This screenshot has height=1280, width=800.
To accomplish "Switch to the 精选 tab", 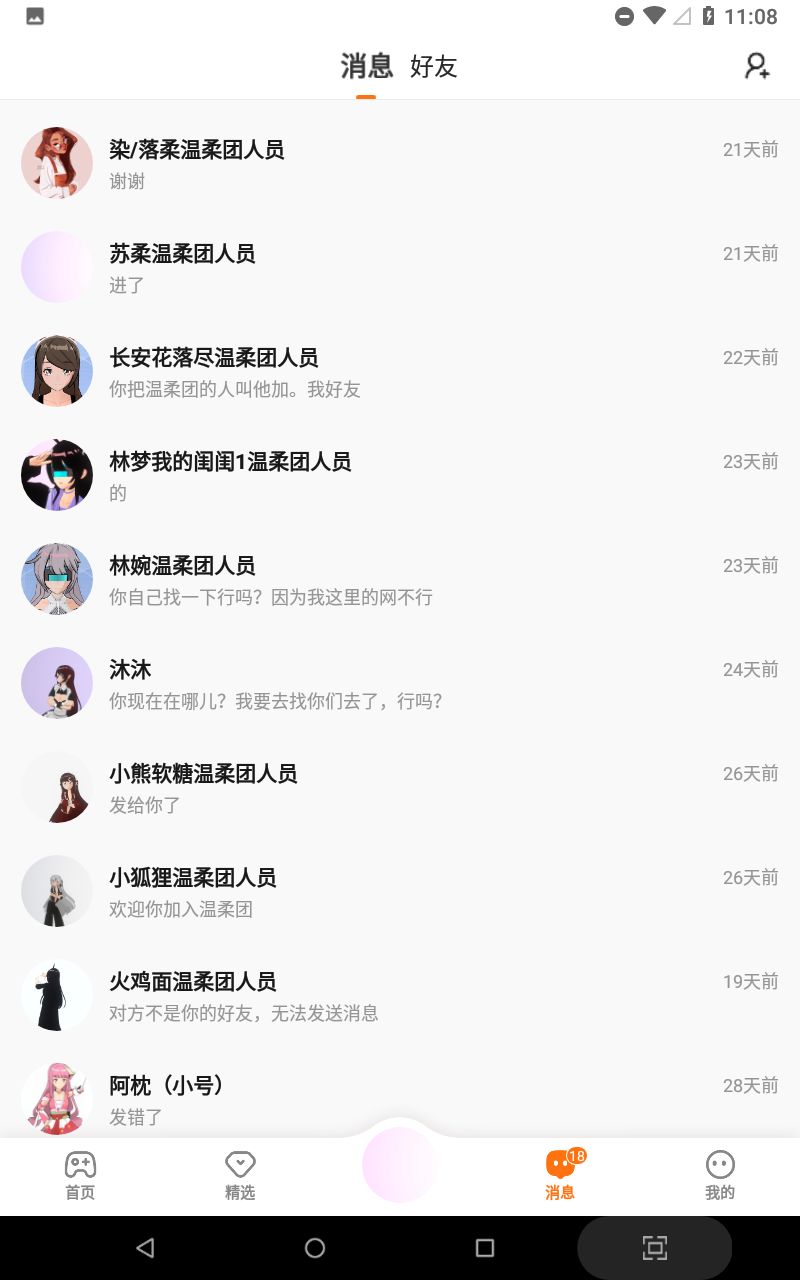I will point(240,1175).
